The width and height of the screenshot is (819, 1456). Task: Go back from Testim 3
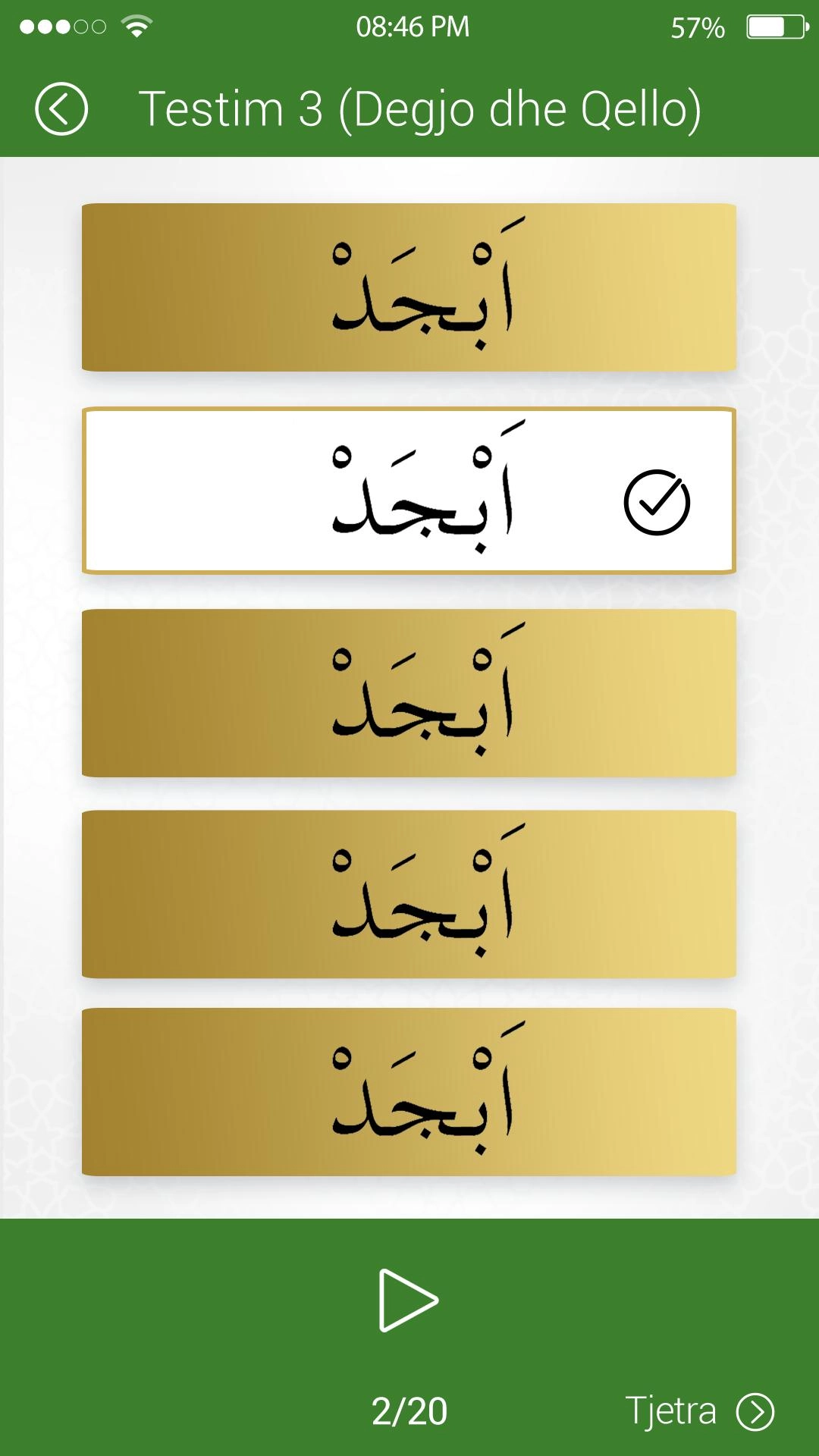click(x=61, y=109)
